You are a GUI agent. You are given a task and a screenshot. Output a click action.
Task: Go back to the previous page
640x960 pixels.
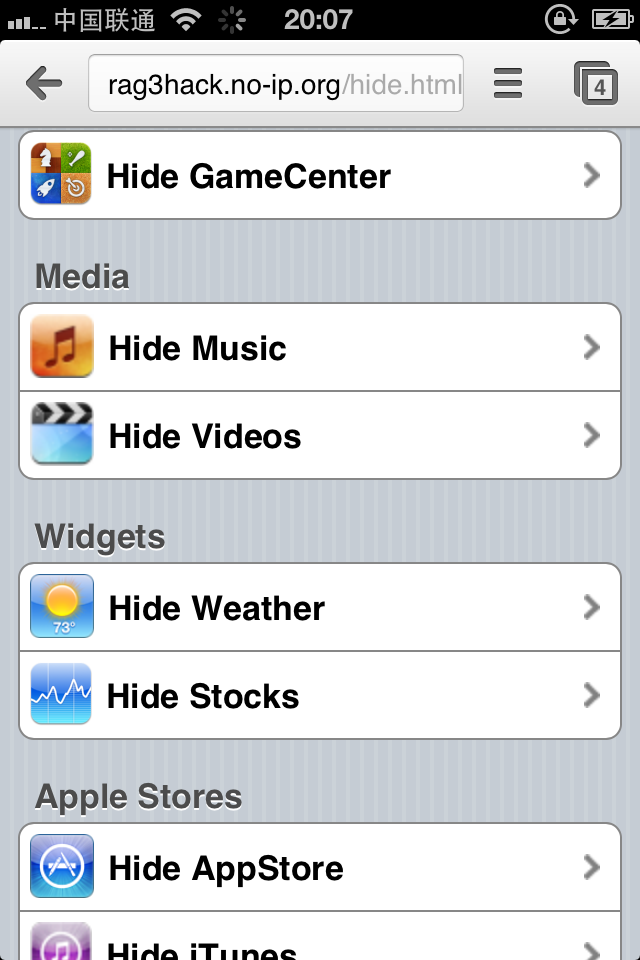pos(44,83)
